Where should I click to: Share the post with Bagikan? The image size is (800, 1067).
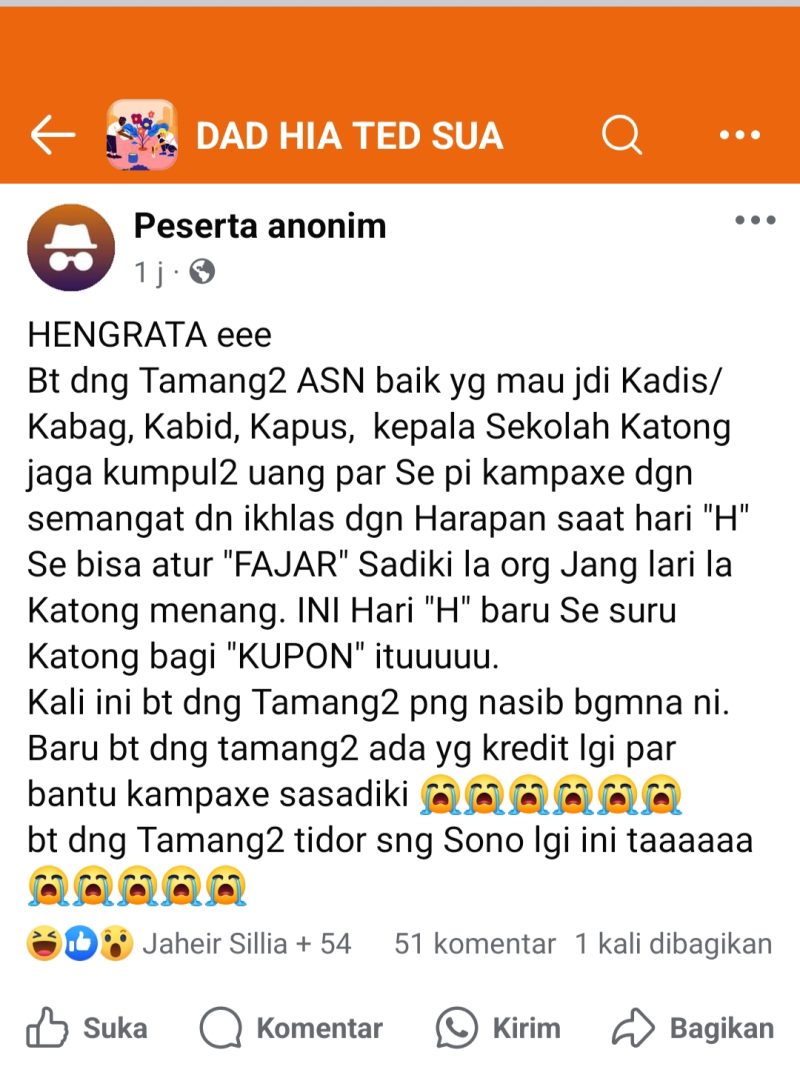click(x=693, y=1028)
